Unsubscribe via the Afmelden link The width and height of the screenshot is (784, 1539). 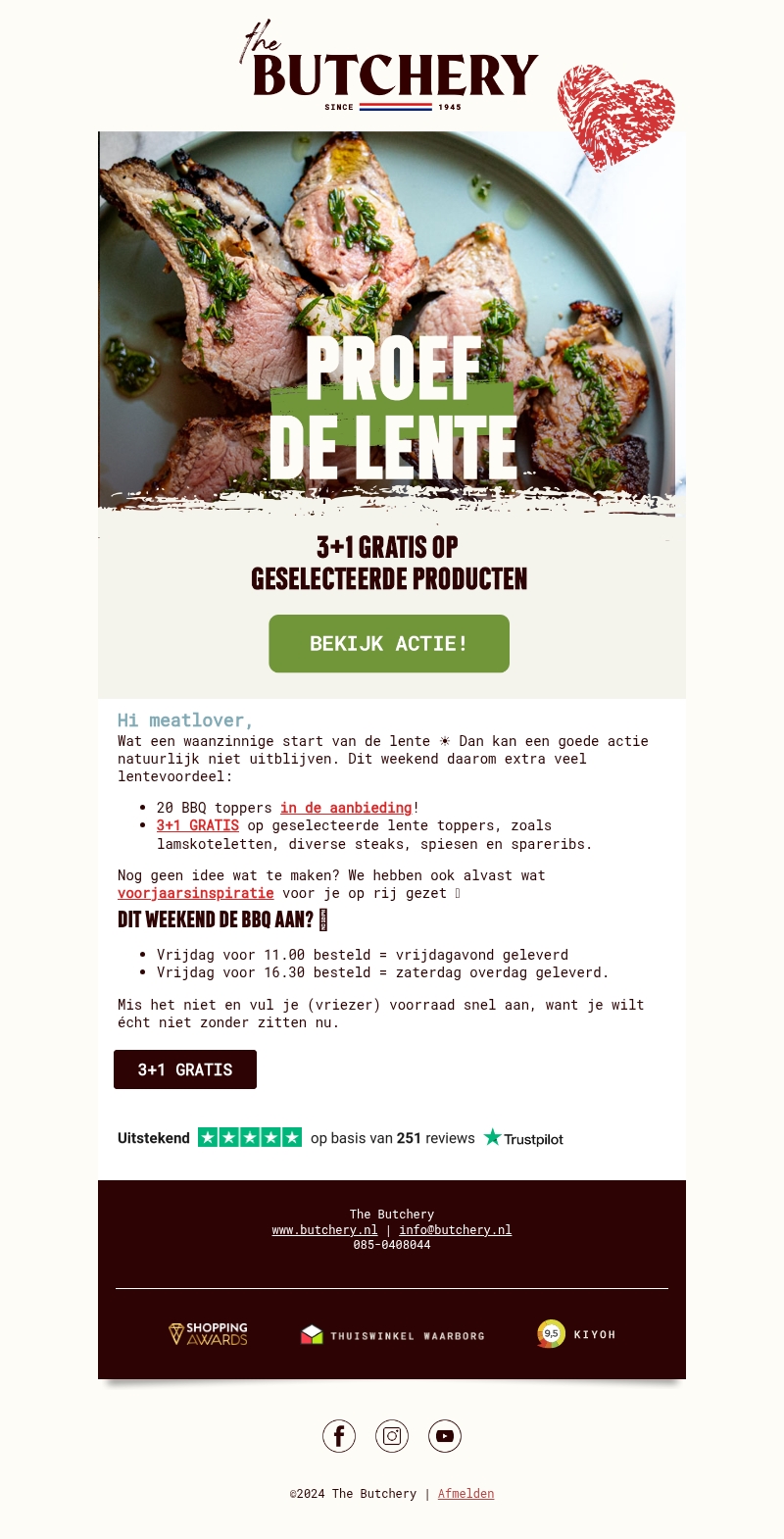(465, 1494)
